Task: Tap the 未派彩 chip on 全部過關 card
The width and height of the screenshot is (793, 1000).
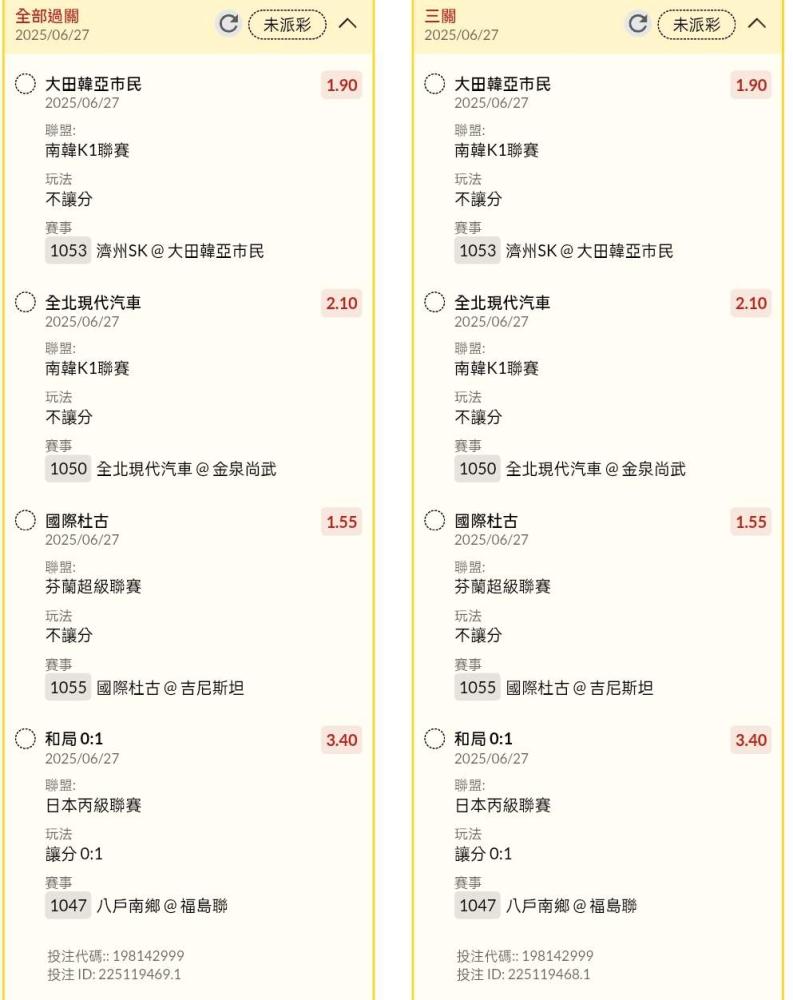Action: coord(287,25)
